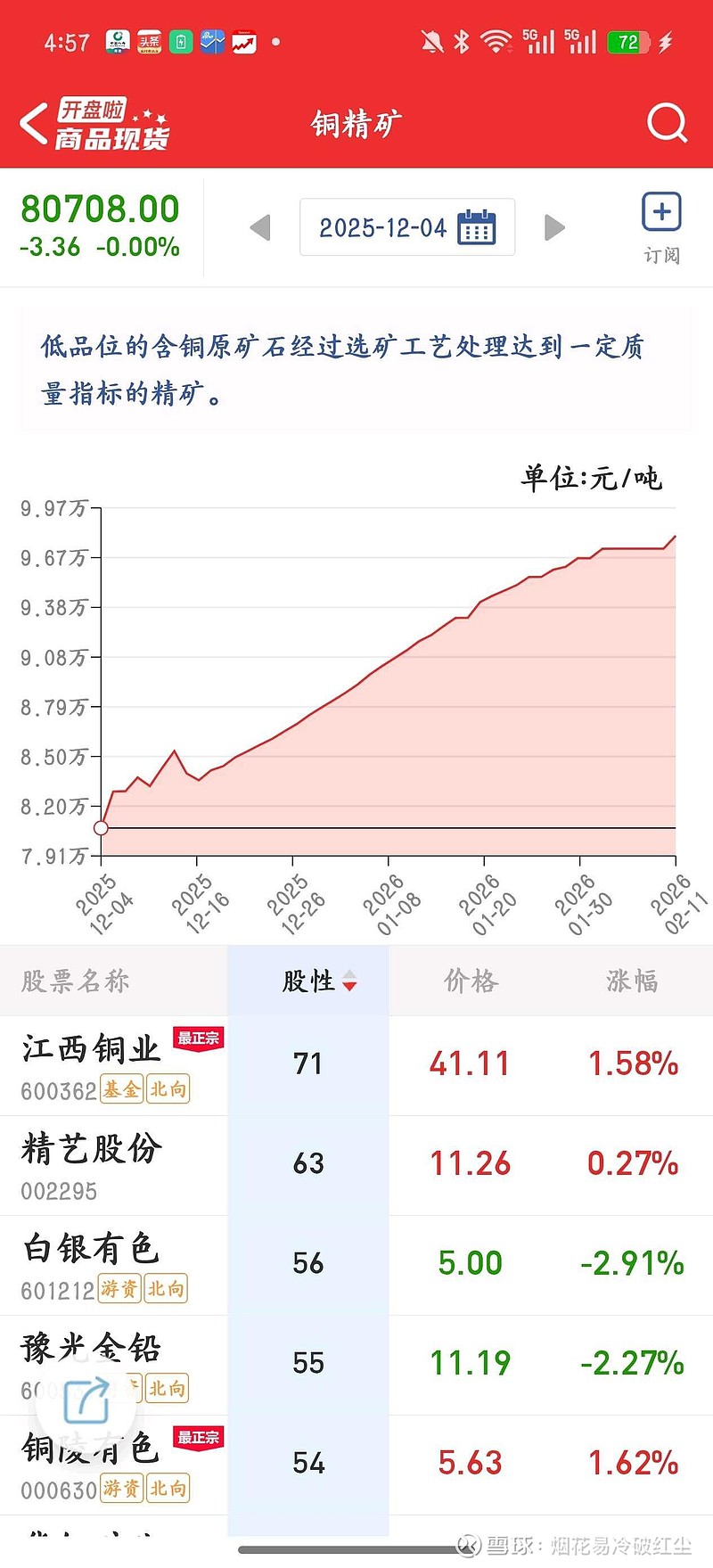Tap the 订阅 plus subscribe icon

(x=660, y=212)
